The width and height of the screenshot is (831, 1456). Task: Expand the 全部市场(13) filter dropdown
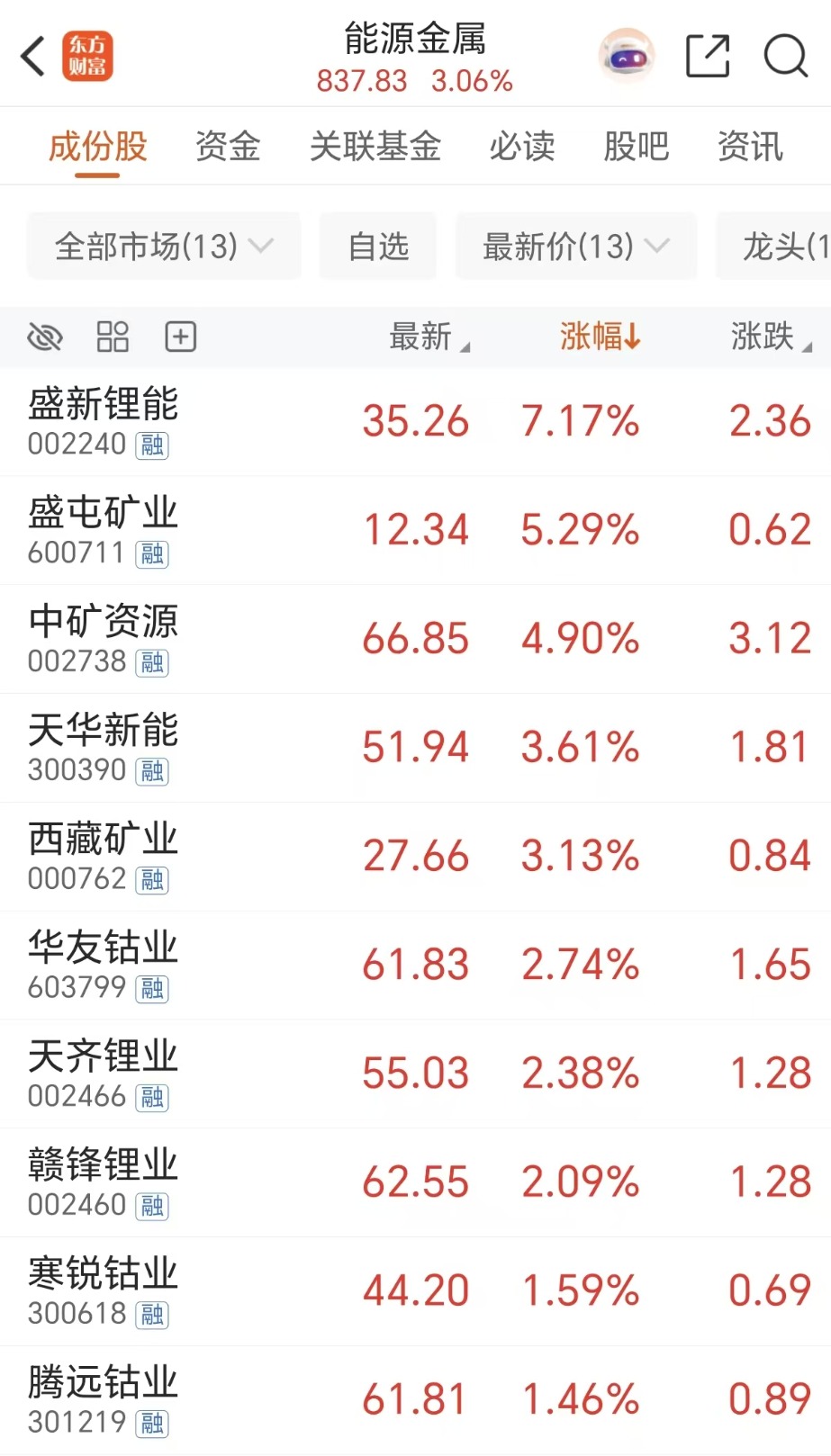(163, 245)
